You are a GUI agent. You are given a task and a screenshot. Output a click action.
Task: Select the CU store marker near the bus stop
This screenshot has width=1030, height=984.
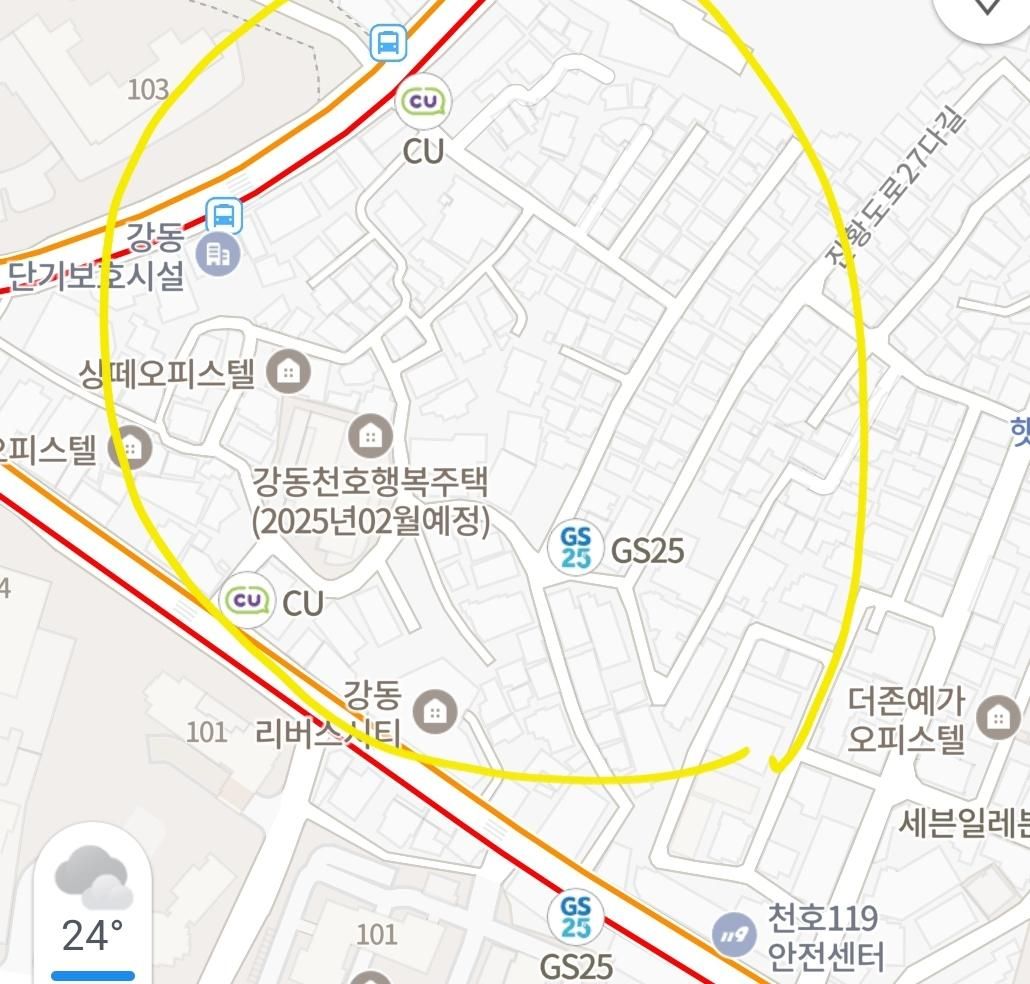(x=423, y=103)
